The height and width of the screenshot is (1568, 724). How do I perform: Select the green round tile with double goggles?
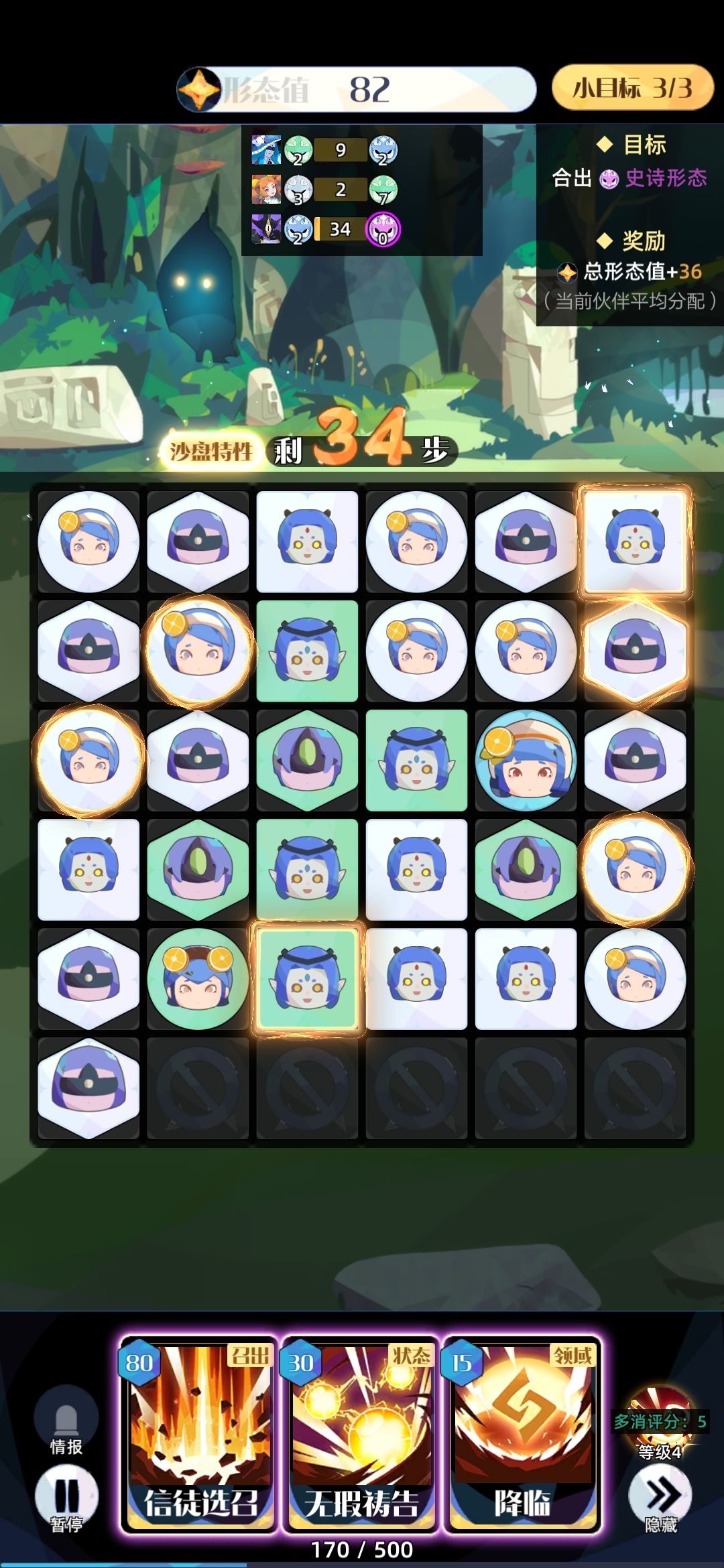[198, 979]
